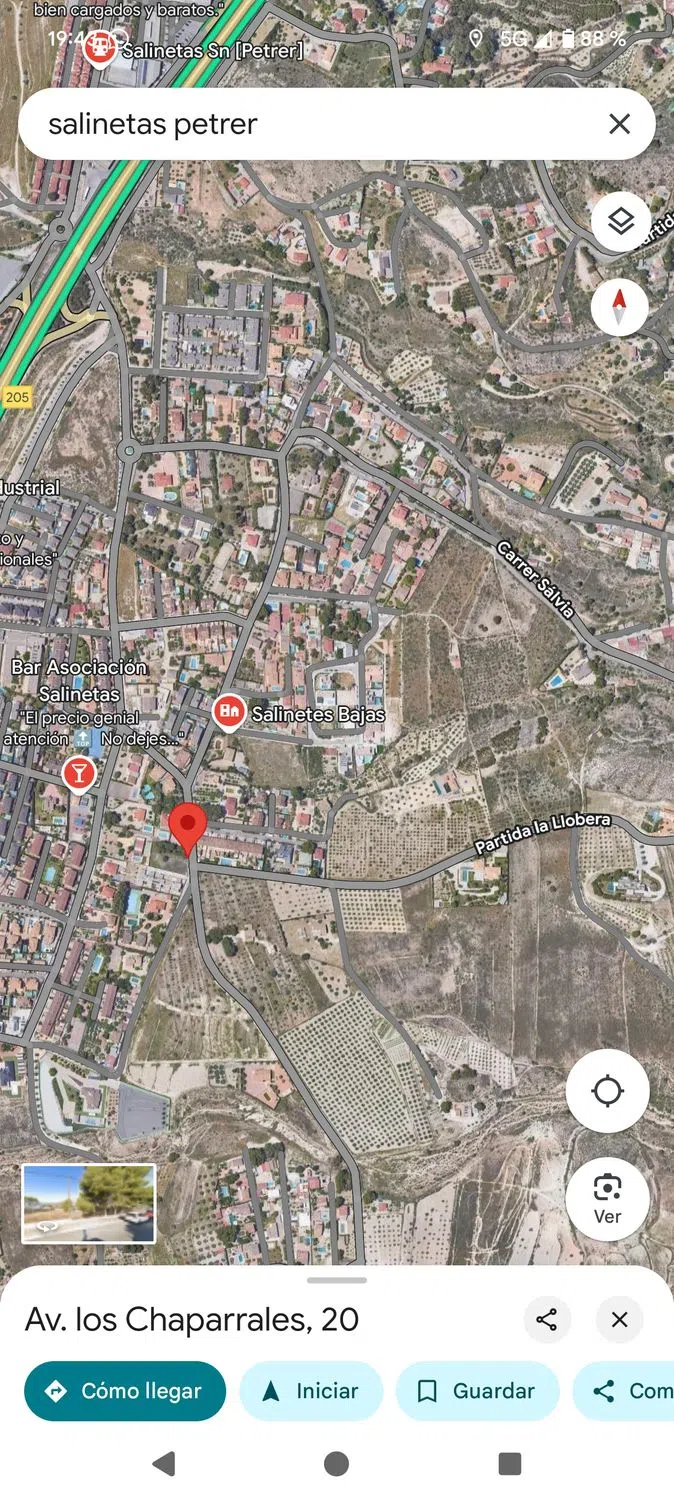This screenshot has height=1500, width=674.
Task: Get directions with Cómo llegar
Action: (125, 1391)
